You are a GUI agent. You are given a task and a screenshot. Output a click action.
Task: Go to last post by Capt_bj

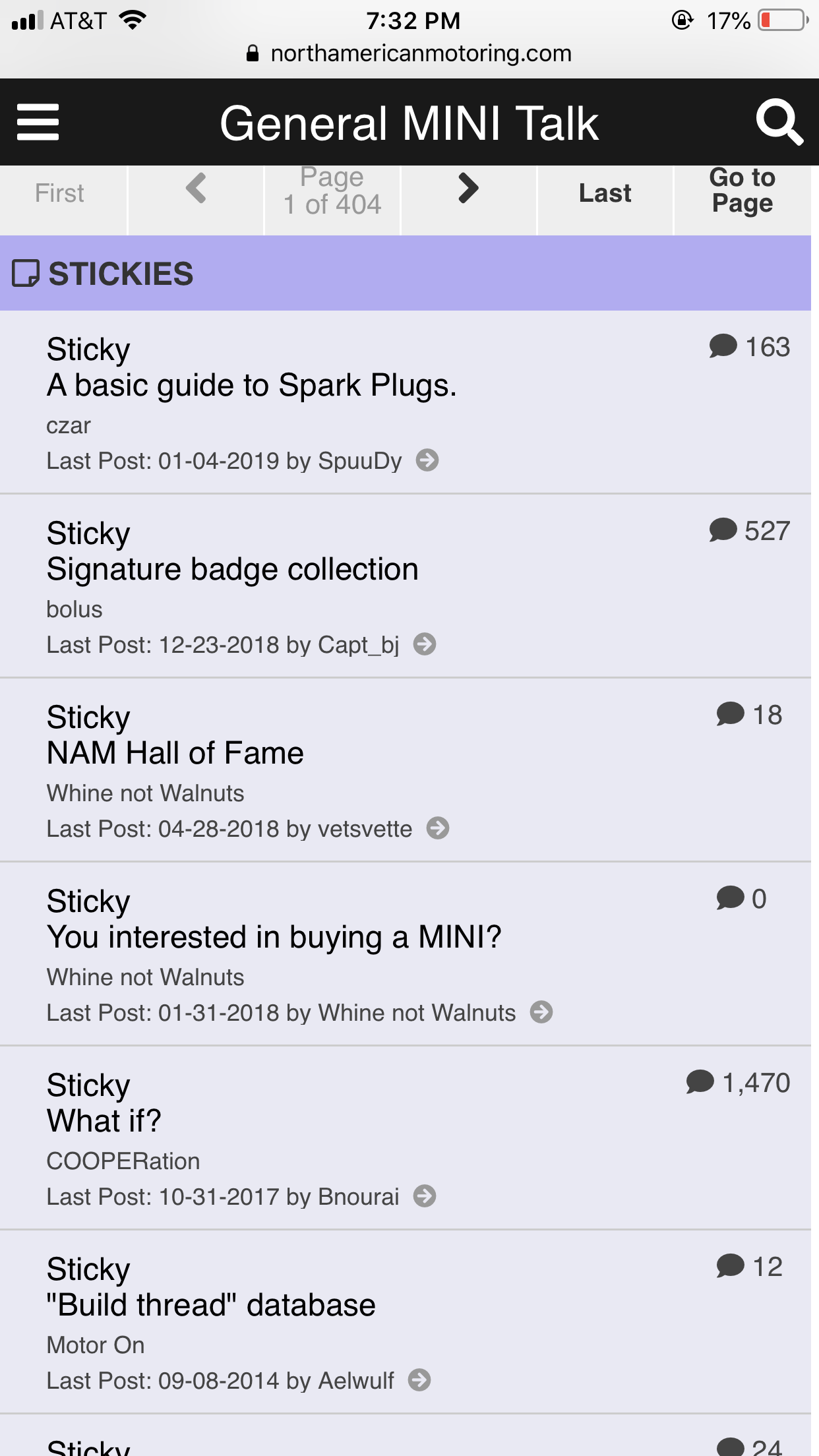click(x=425, y=644)
